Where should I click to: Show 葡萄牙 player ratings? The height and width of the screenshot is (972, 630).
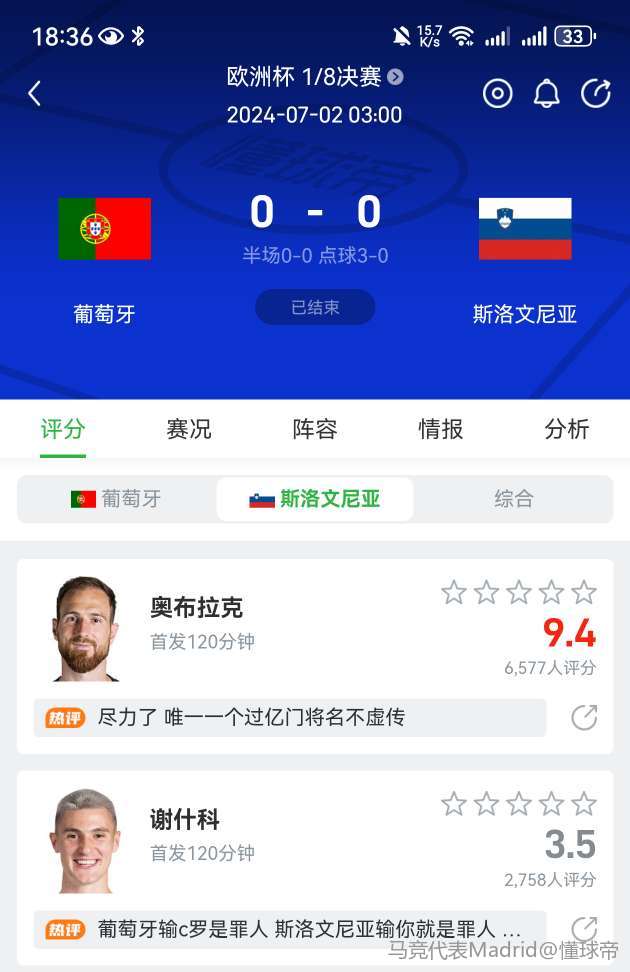coord(116,499)
